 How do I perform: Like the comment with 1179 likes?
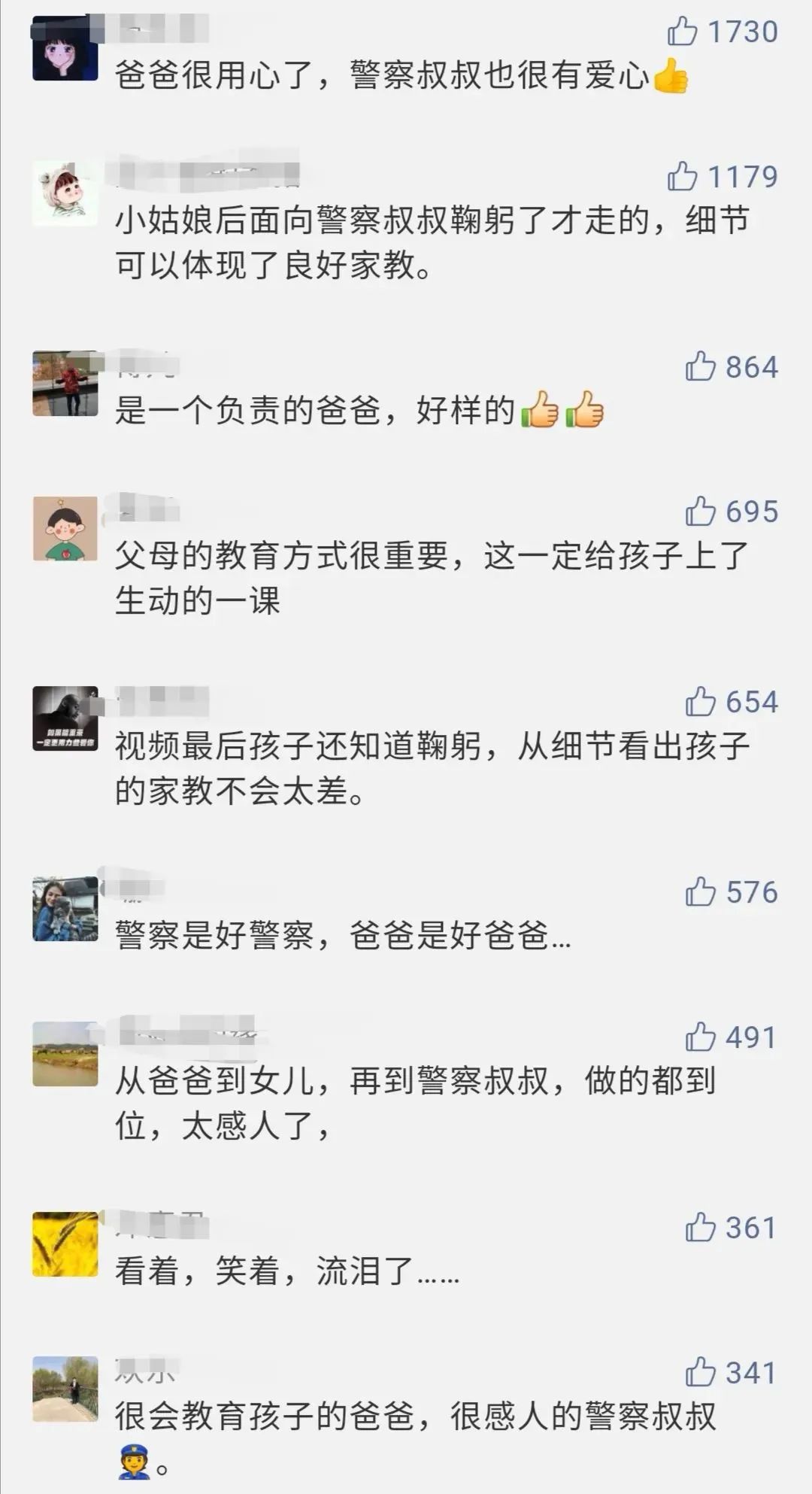tap(682, 176)
